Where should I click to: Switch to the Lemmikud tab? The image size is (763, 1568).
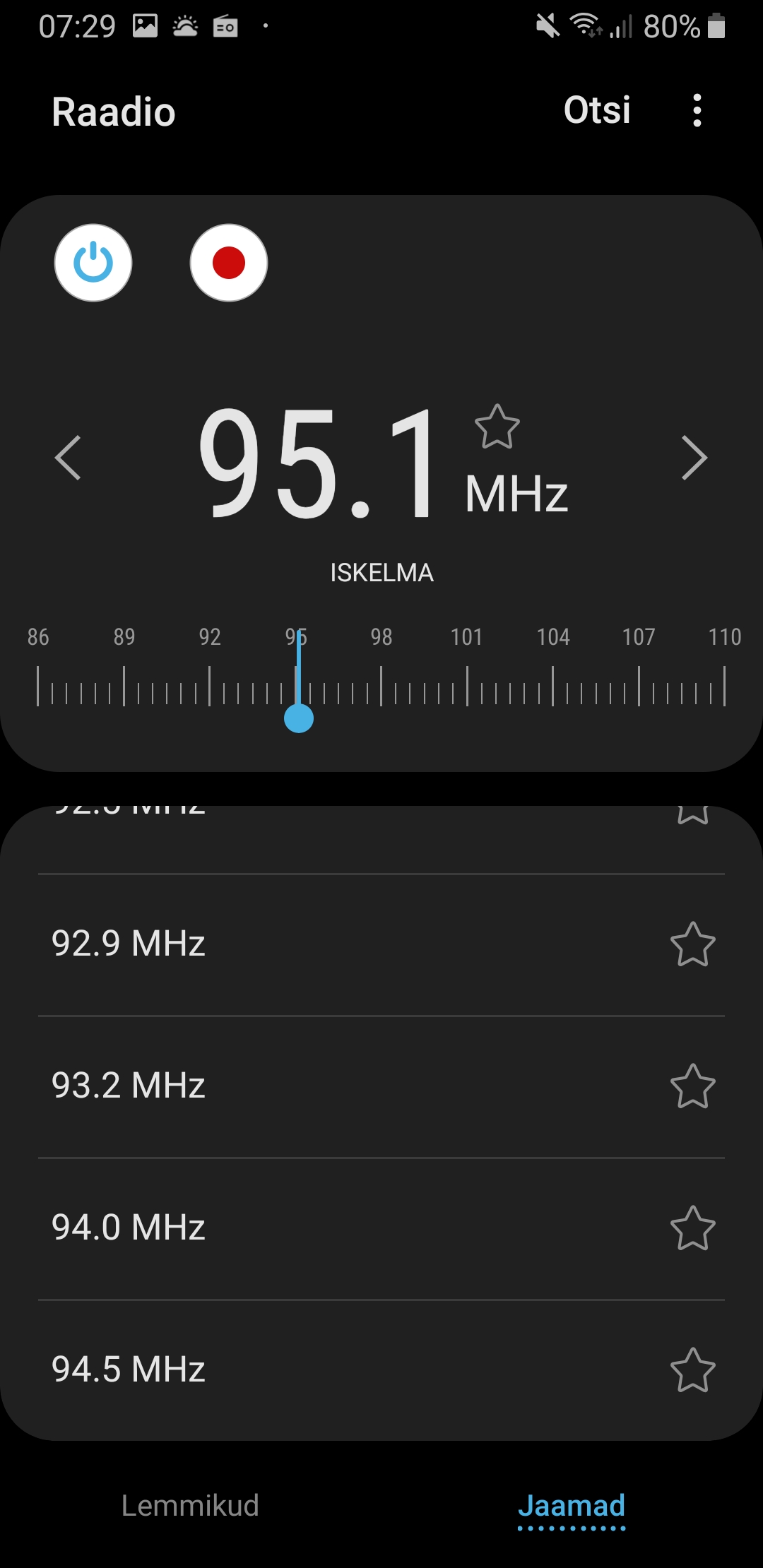click(190, 1506)
